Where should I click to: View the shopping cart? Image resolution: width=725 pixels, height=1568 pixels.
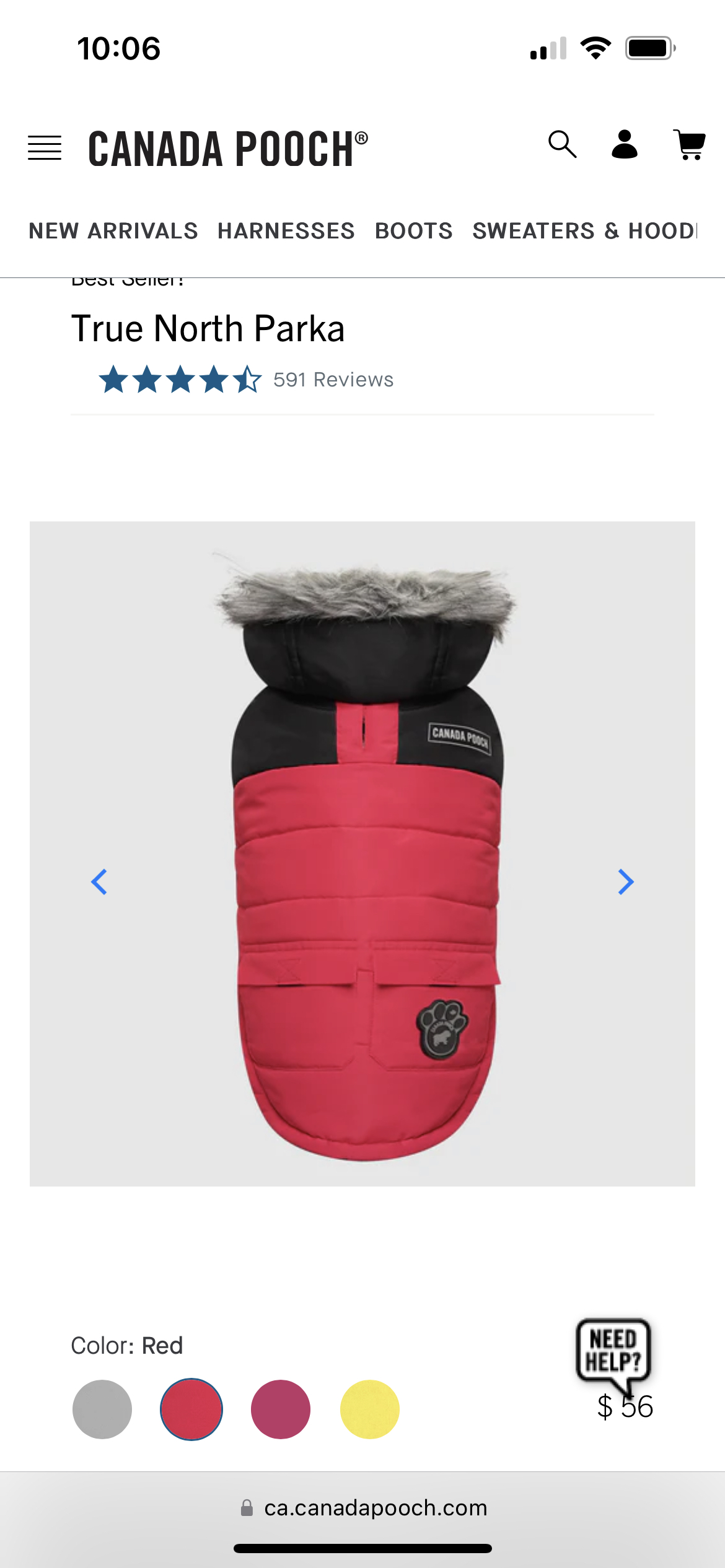(x=688, y=145)
